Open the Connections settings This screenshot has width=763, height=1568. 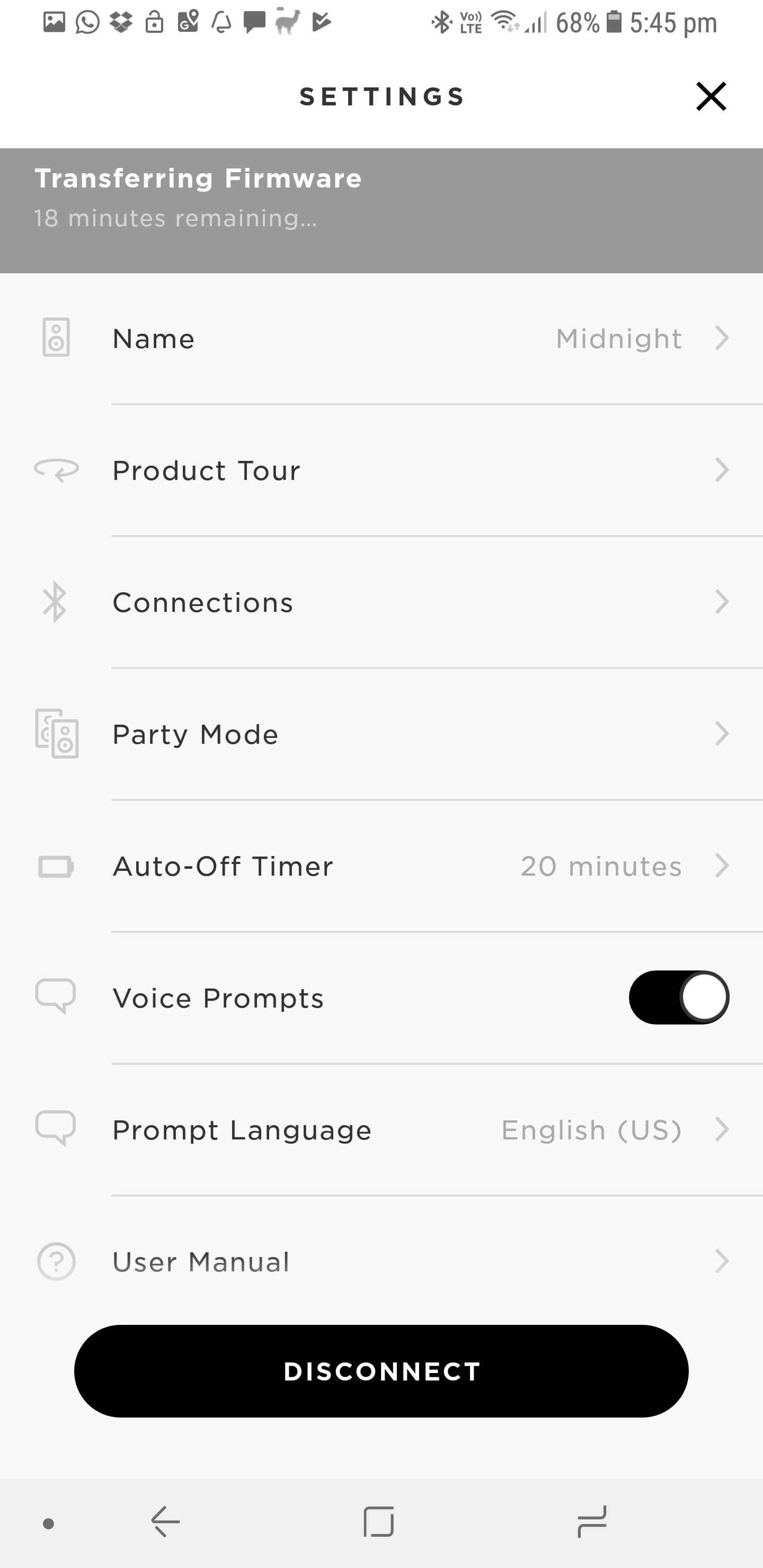click(x=381, y=603)
